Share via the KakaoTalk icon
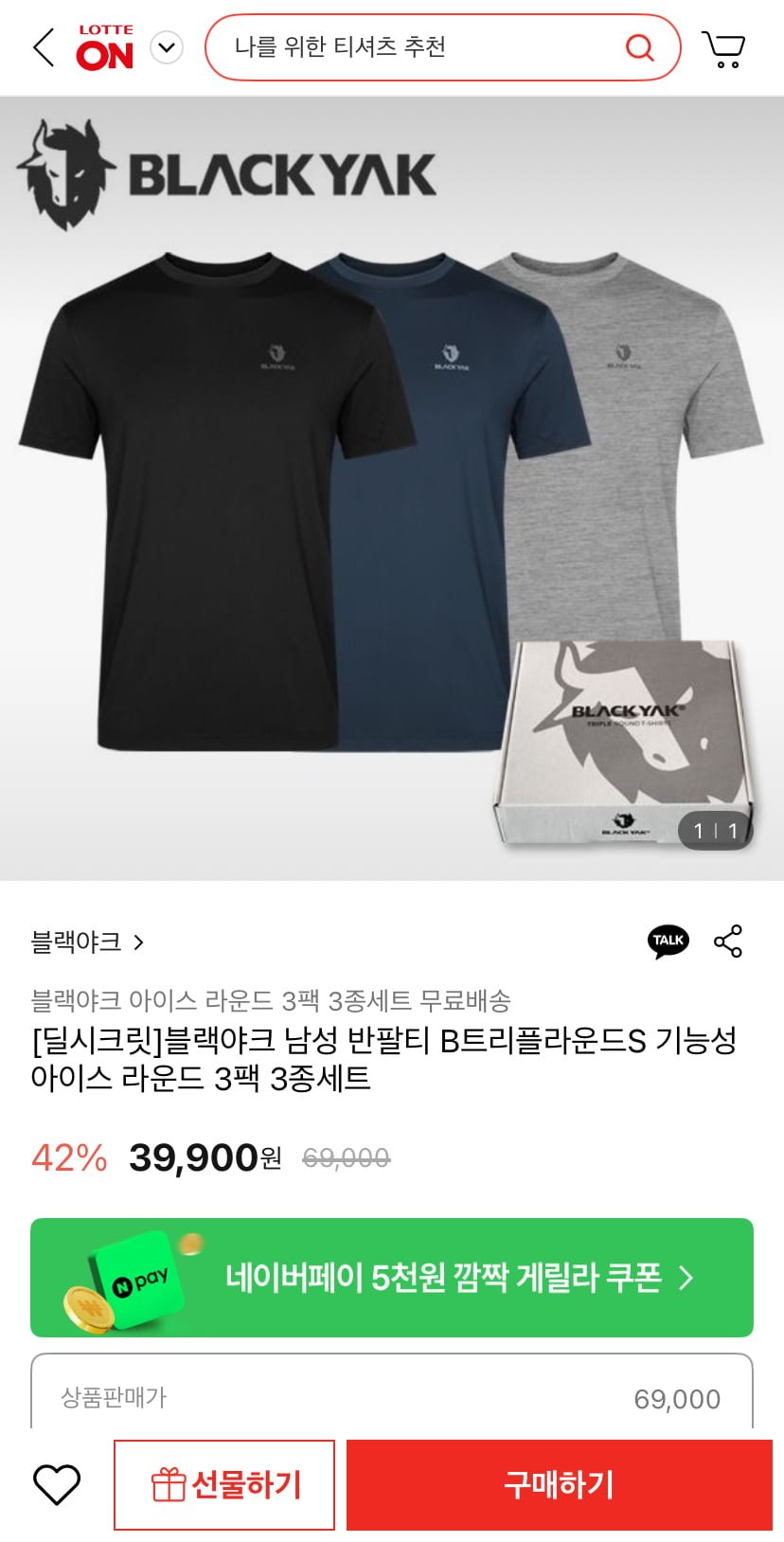 [x=668, y=941]
